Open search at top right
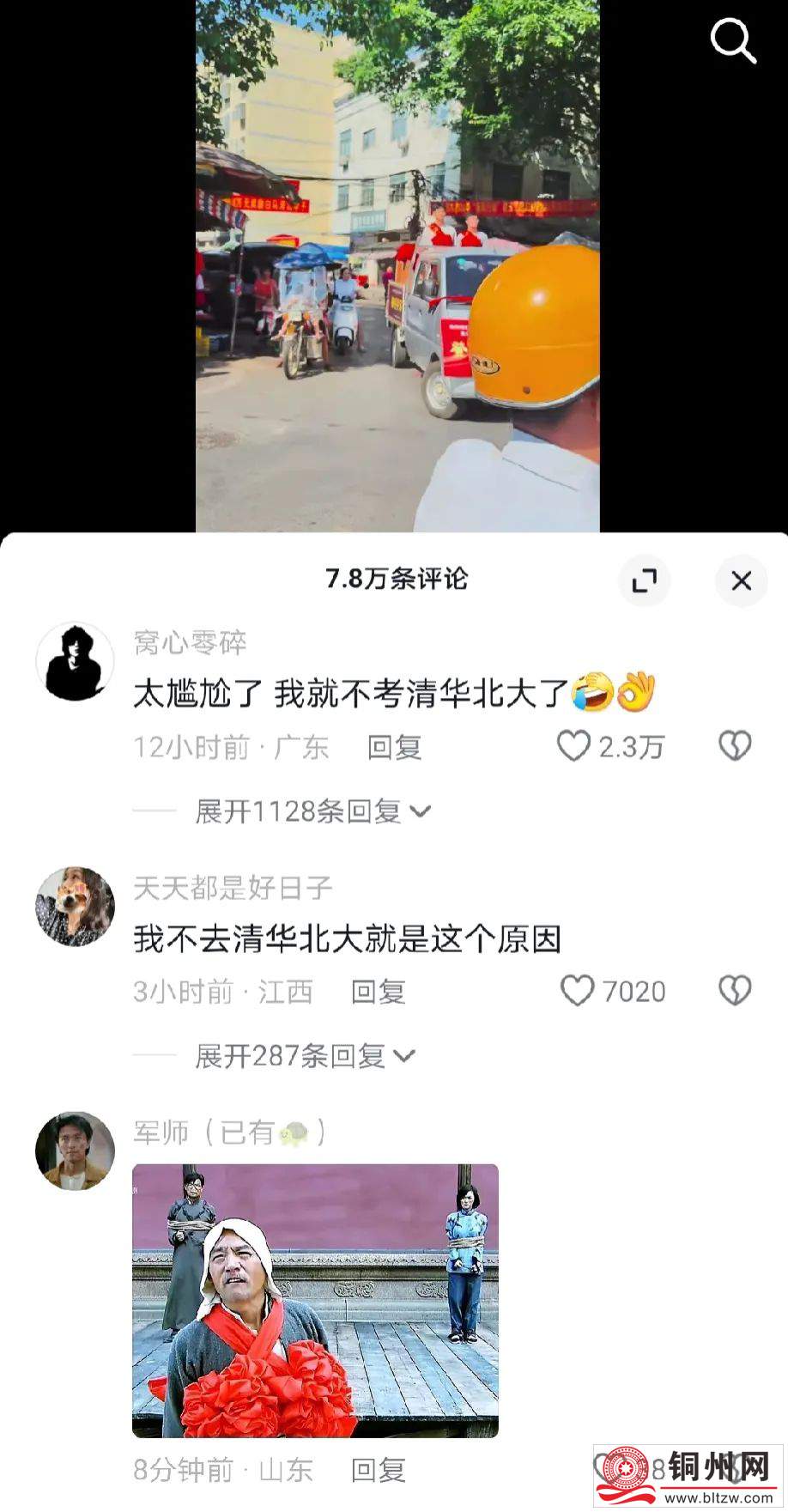 tap(733, 40)
